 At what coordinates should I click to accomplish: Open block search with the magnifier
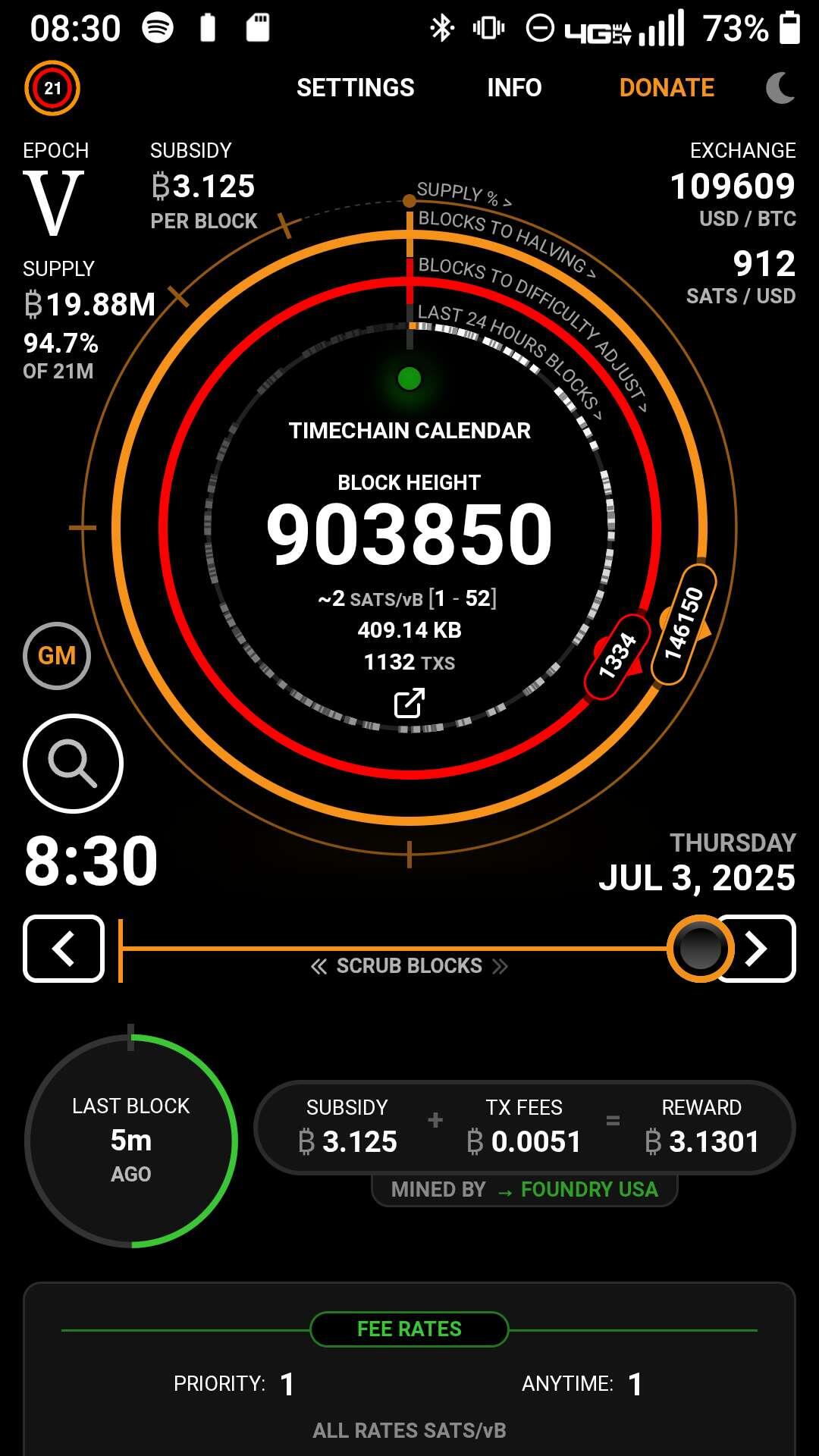73,763
